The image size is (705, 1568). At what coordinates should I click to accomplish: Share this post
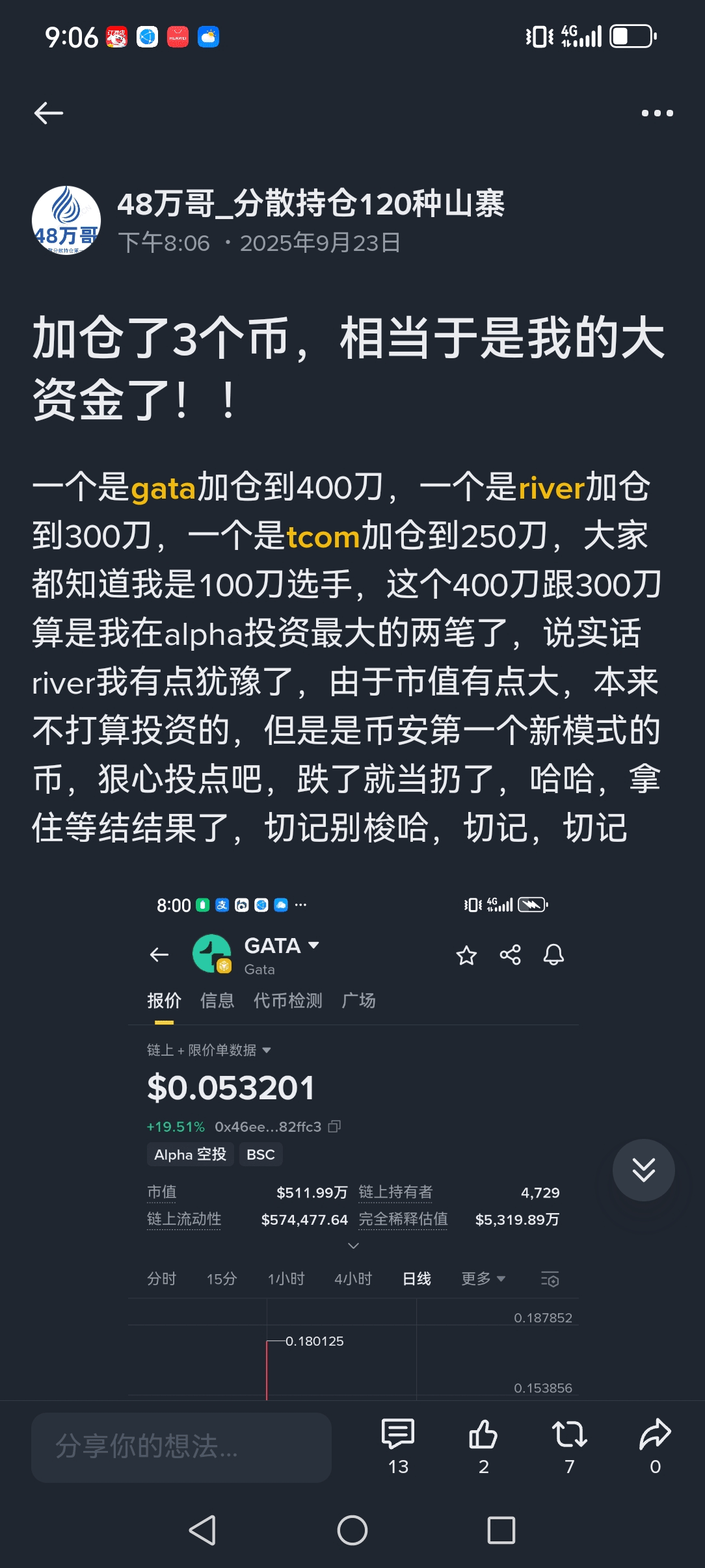pos(655,1444)
